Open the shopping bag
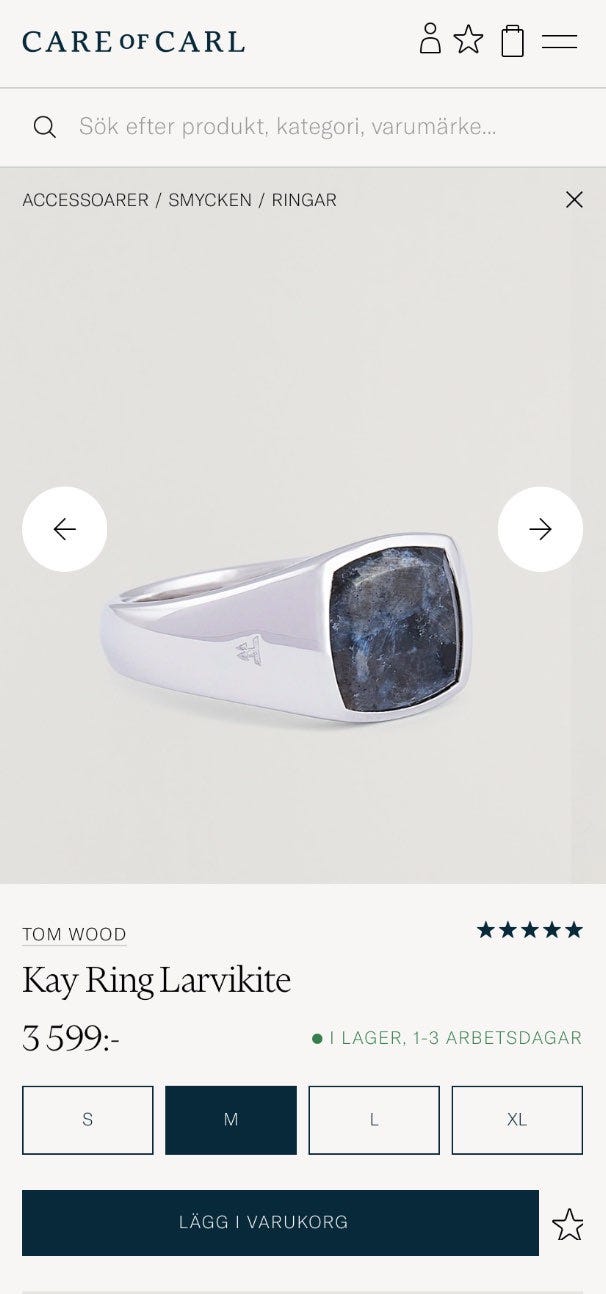The width and height of the screenshot is (606, 1294). [512, 41]
